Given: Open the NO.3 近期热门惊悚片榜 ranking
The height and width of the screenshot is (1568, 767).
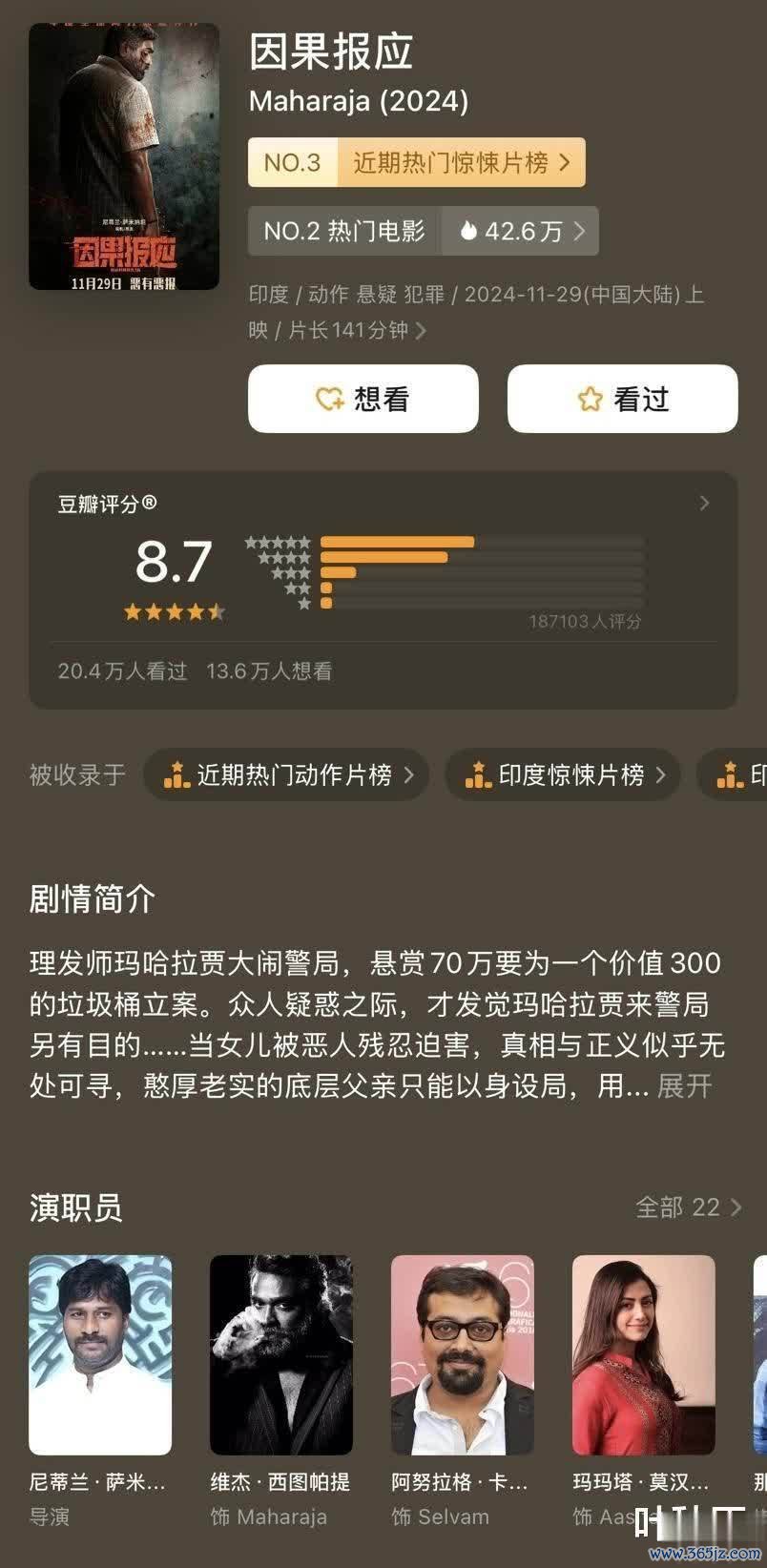Looking at the screenshot, I should (416, 163).
